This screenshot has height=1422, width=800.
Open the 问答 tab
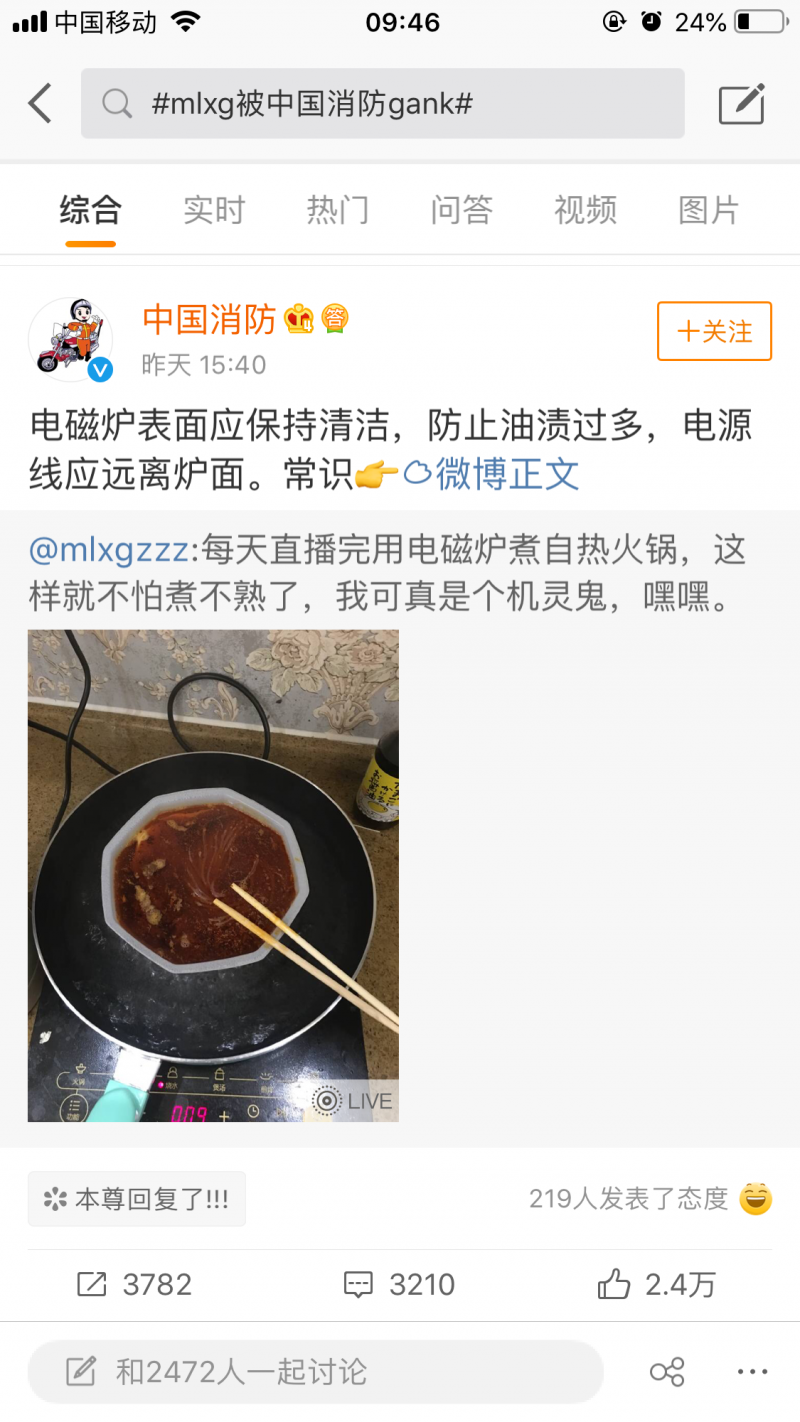coord(462,210)
